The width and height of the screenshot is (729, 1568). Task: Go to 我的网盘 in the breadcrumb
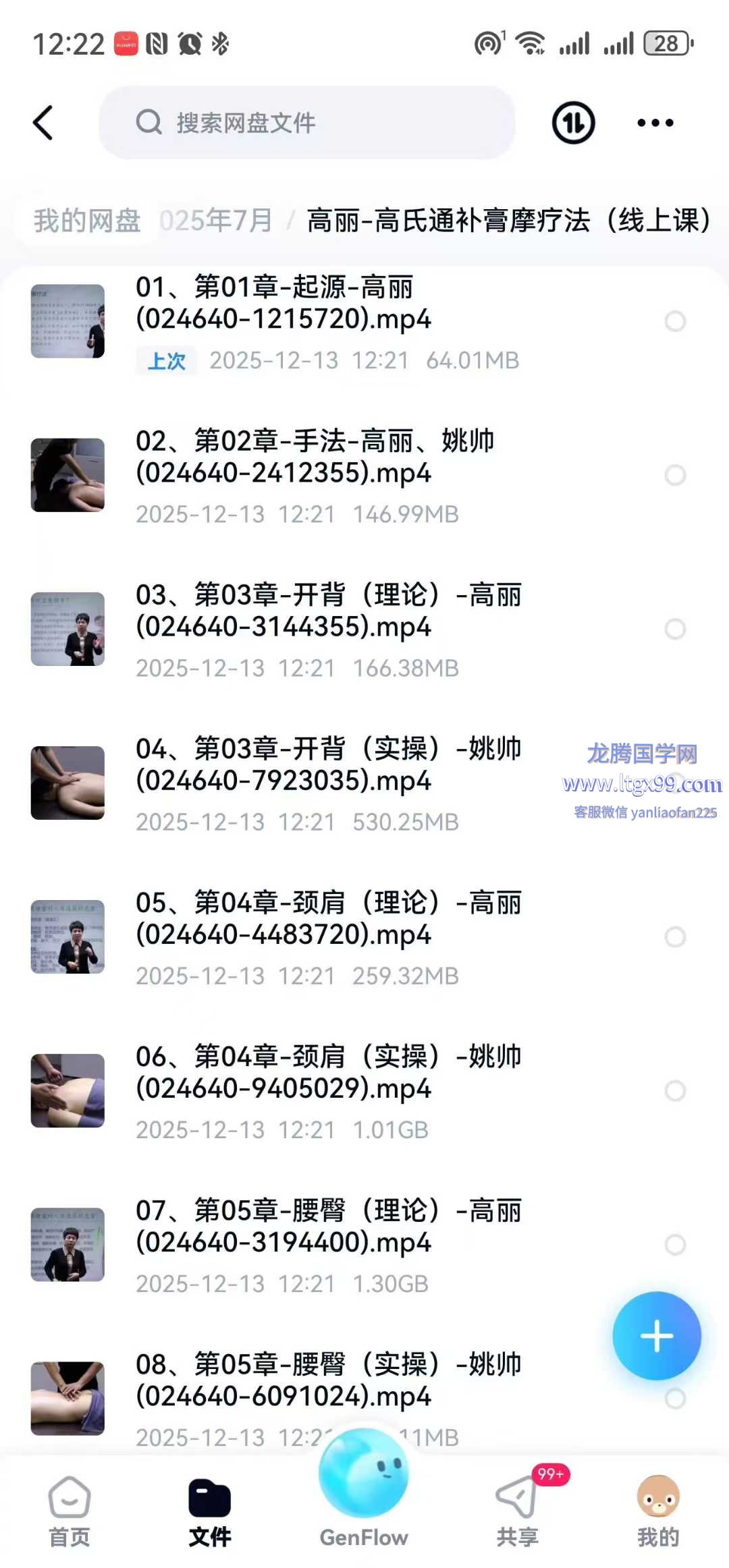[x=87, y=221]
